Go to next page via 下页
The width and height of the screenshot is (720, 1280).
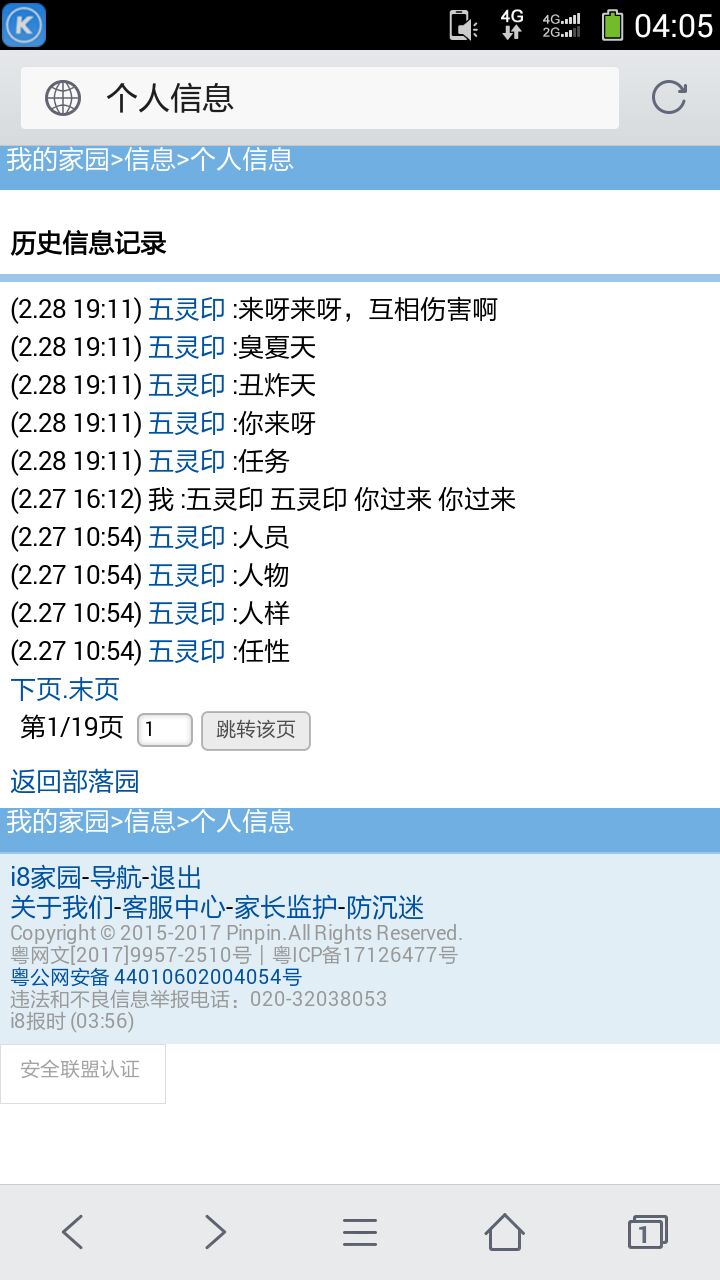pos(36,690)
